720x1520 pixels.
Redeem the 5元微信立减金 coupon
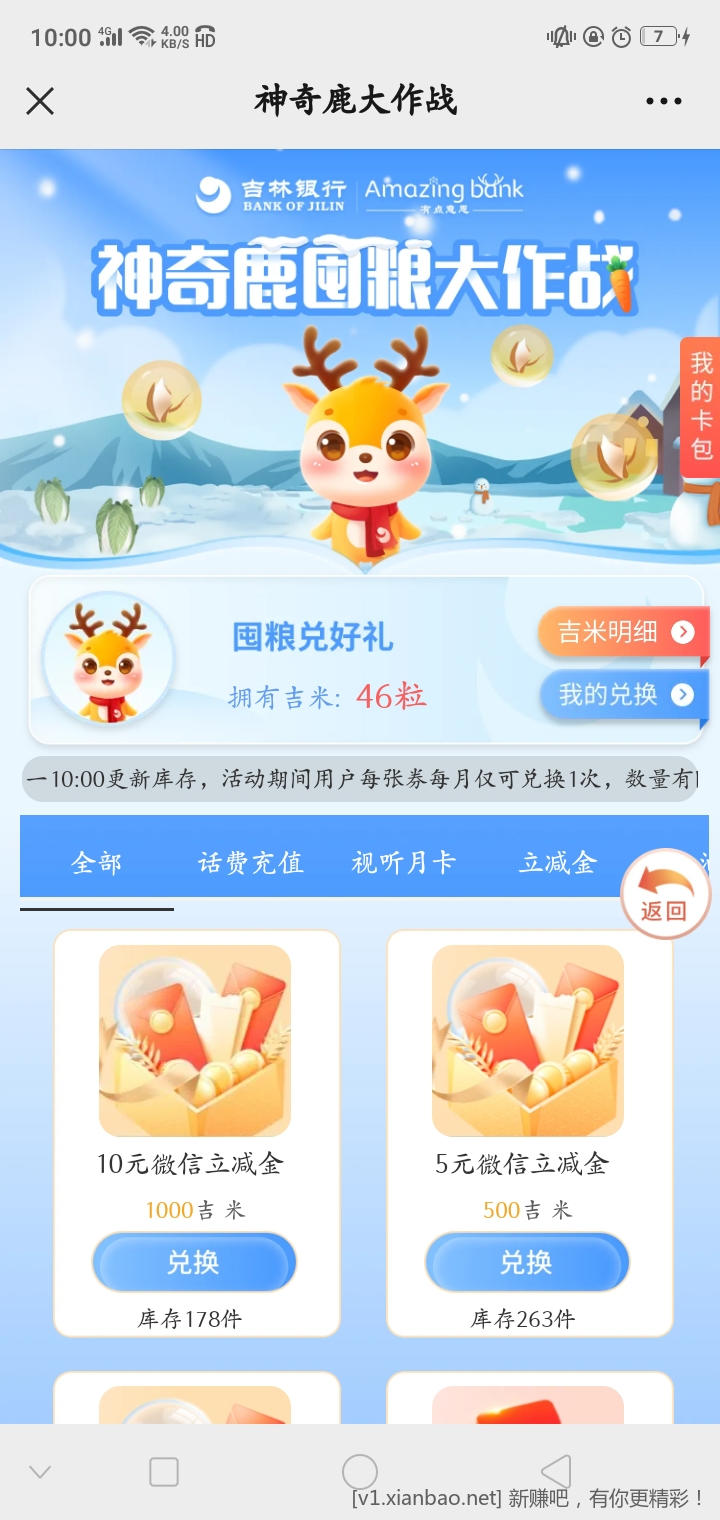[x=527, y=1262]
